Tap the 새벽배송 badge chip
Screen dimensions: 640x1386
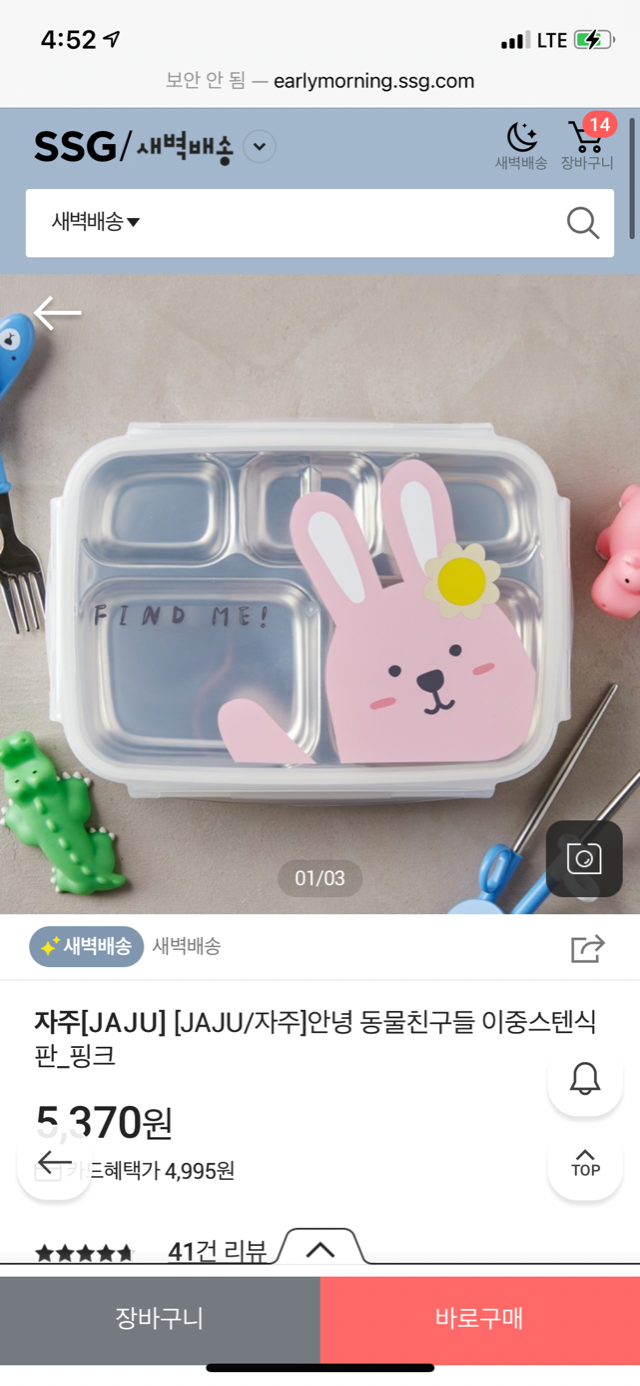(x=87, y=947)
